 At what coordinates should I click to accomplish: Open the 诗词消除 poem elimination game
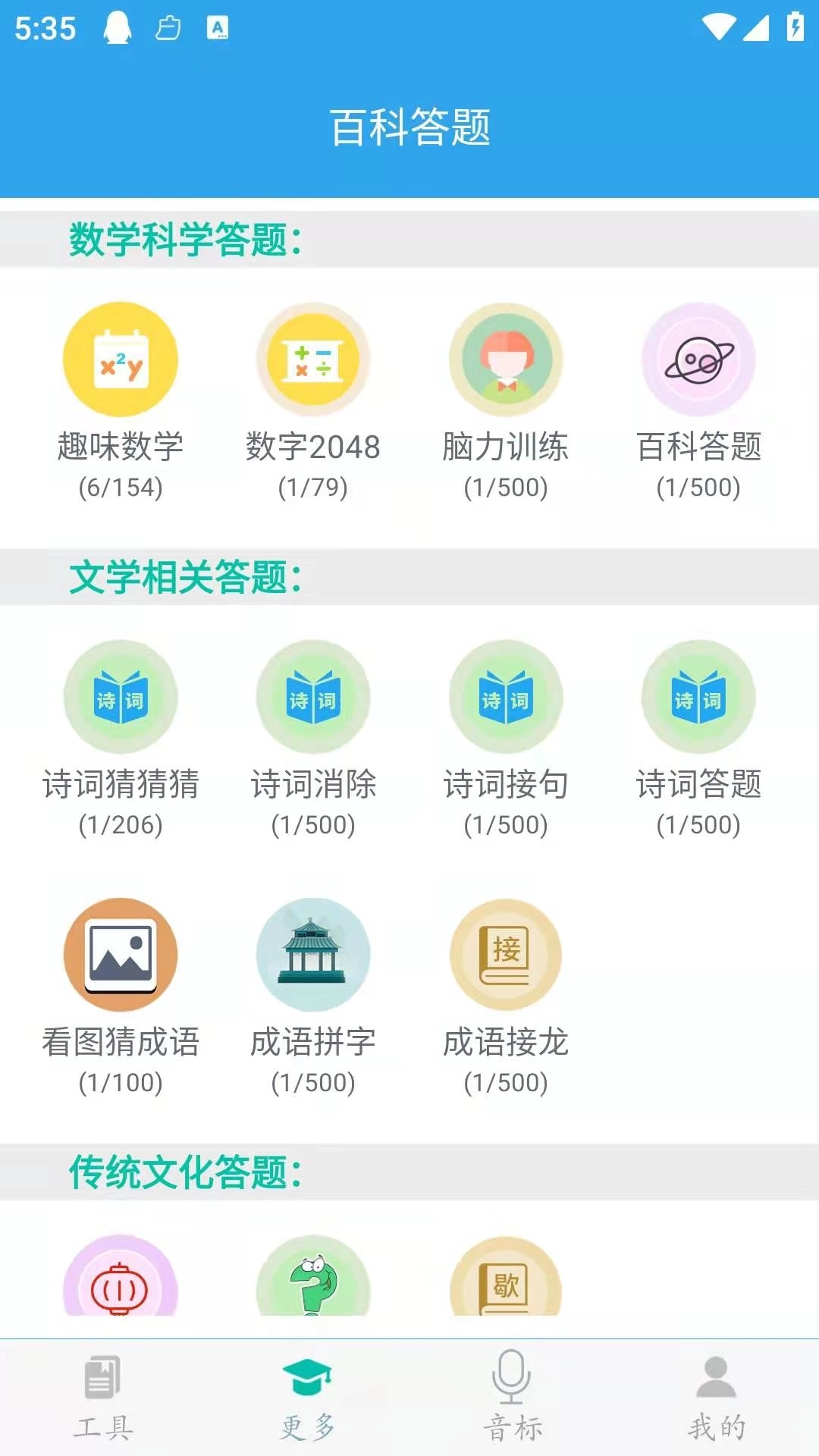[312, 698]
